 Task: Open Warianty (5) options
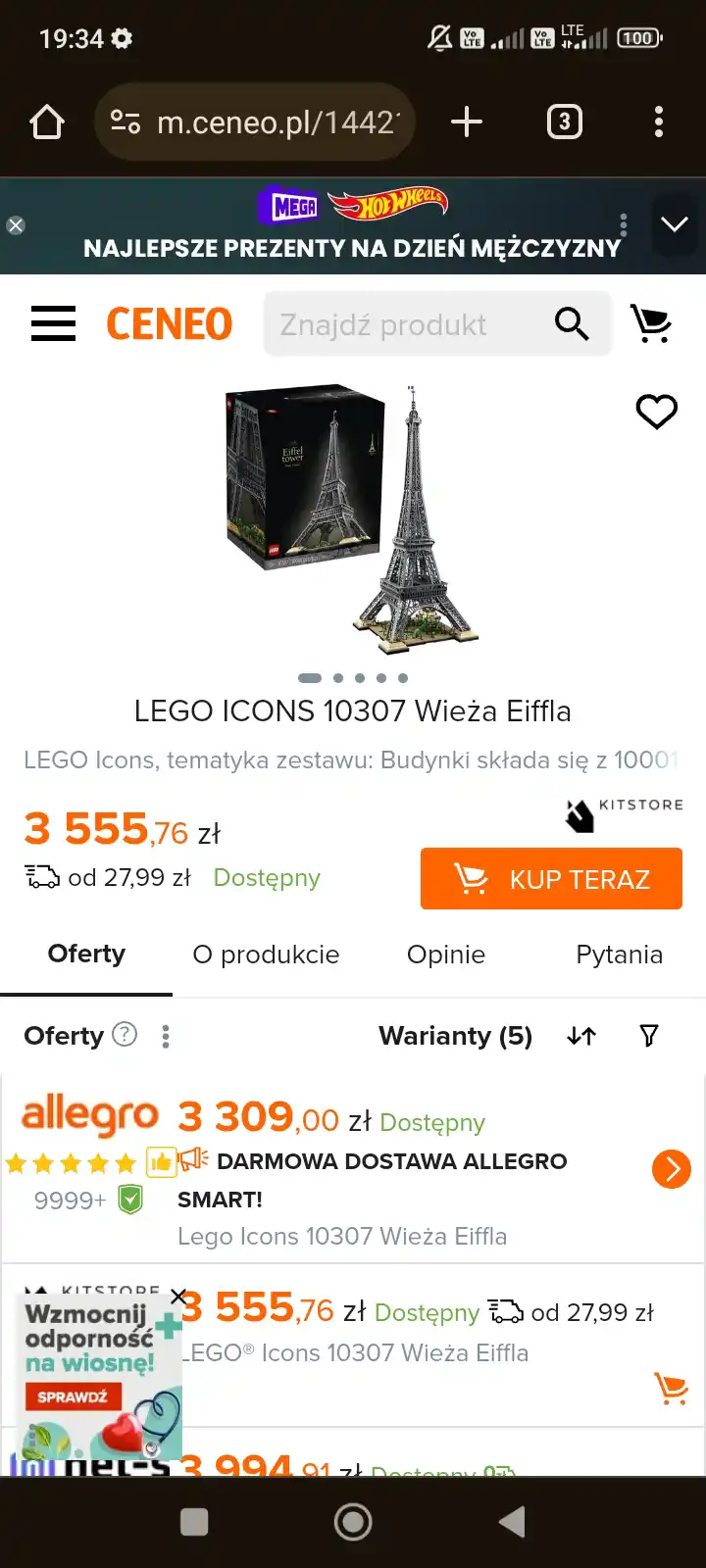[x=455, y=1036]
